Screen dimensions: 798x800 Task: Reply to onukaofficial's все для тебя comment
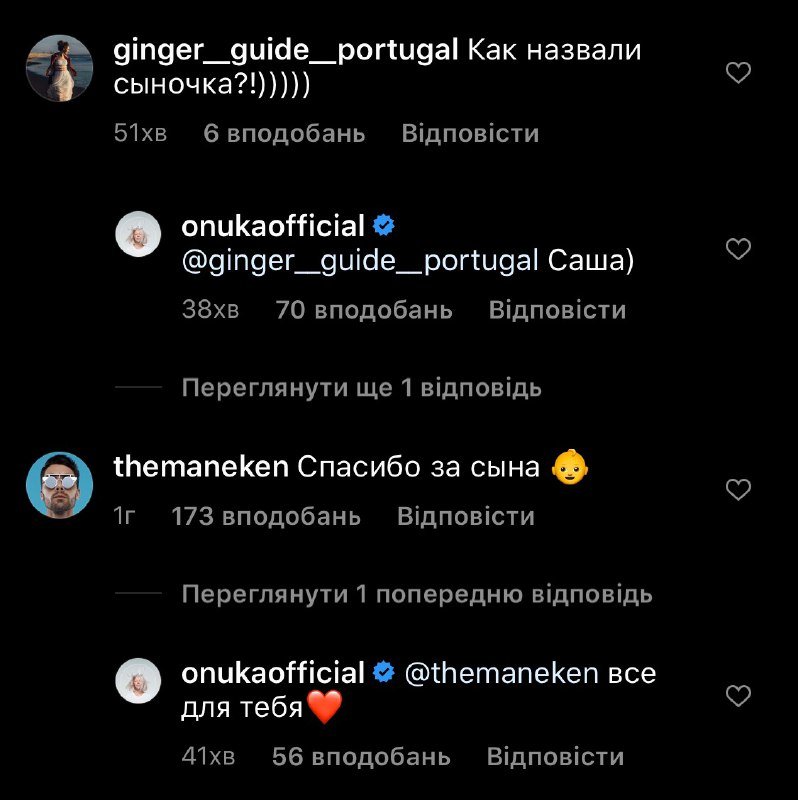pyautogui.click(x=555, y=757)
